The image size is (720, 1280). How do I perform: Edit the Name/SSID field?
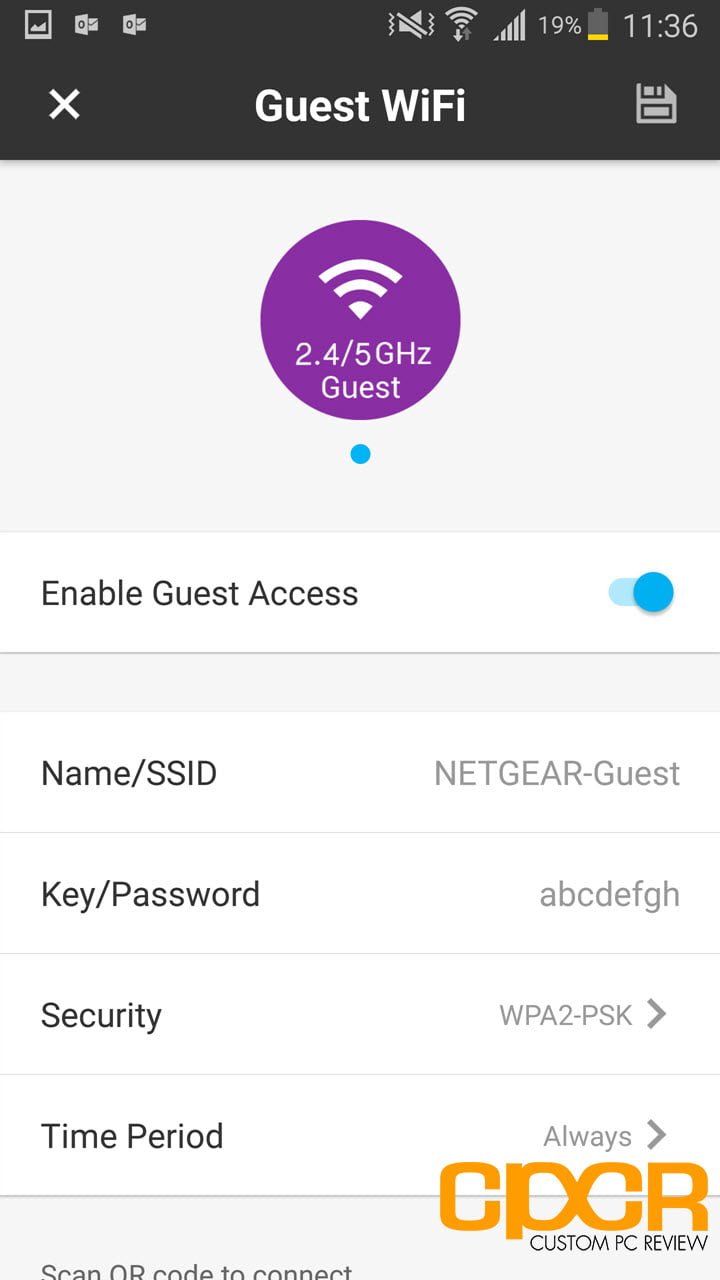360,773
